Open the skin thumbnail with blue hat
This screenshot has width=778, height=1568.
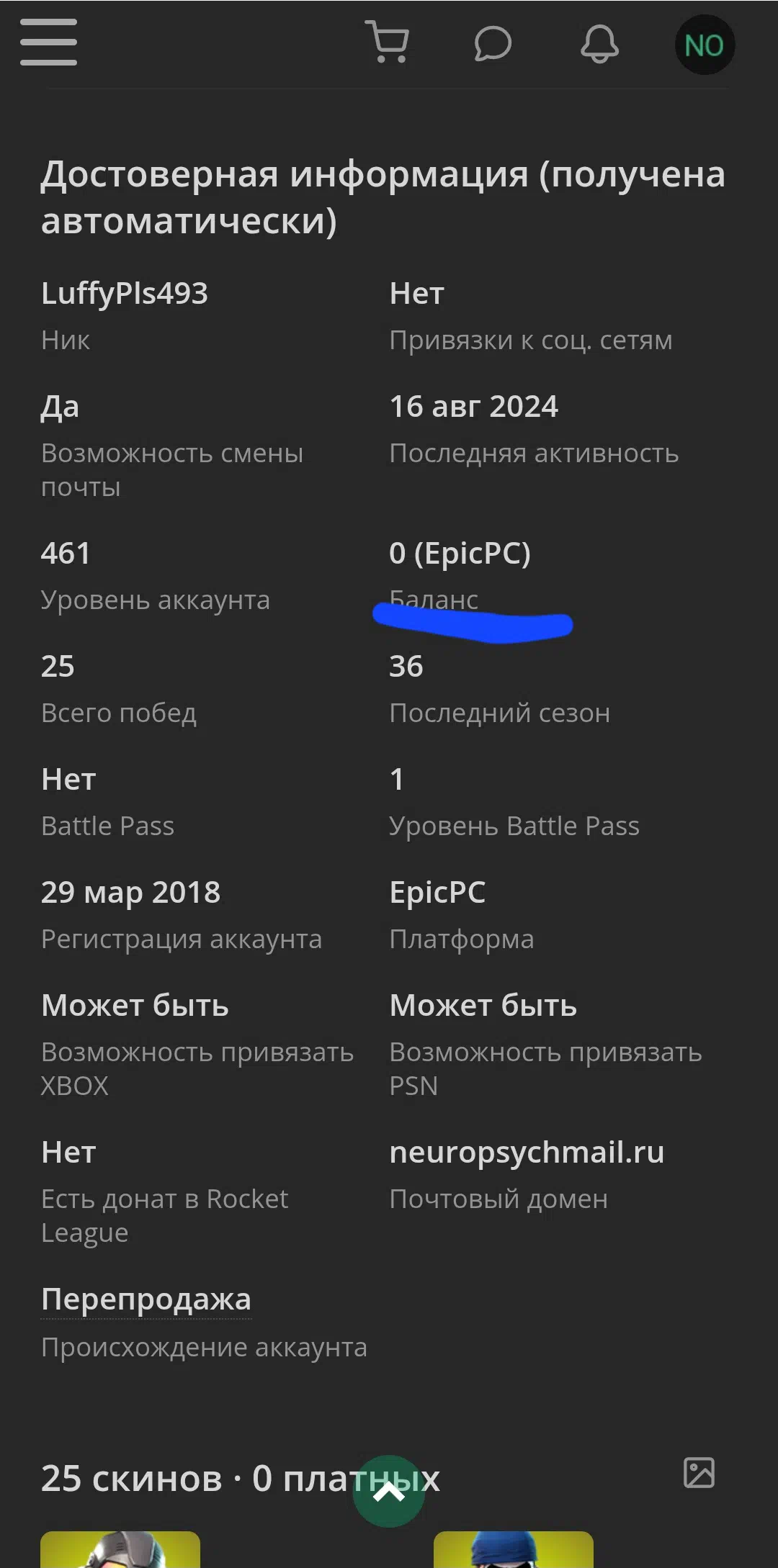[x=514, y=1549]
